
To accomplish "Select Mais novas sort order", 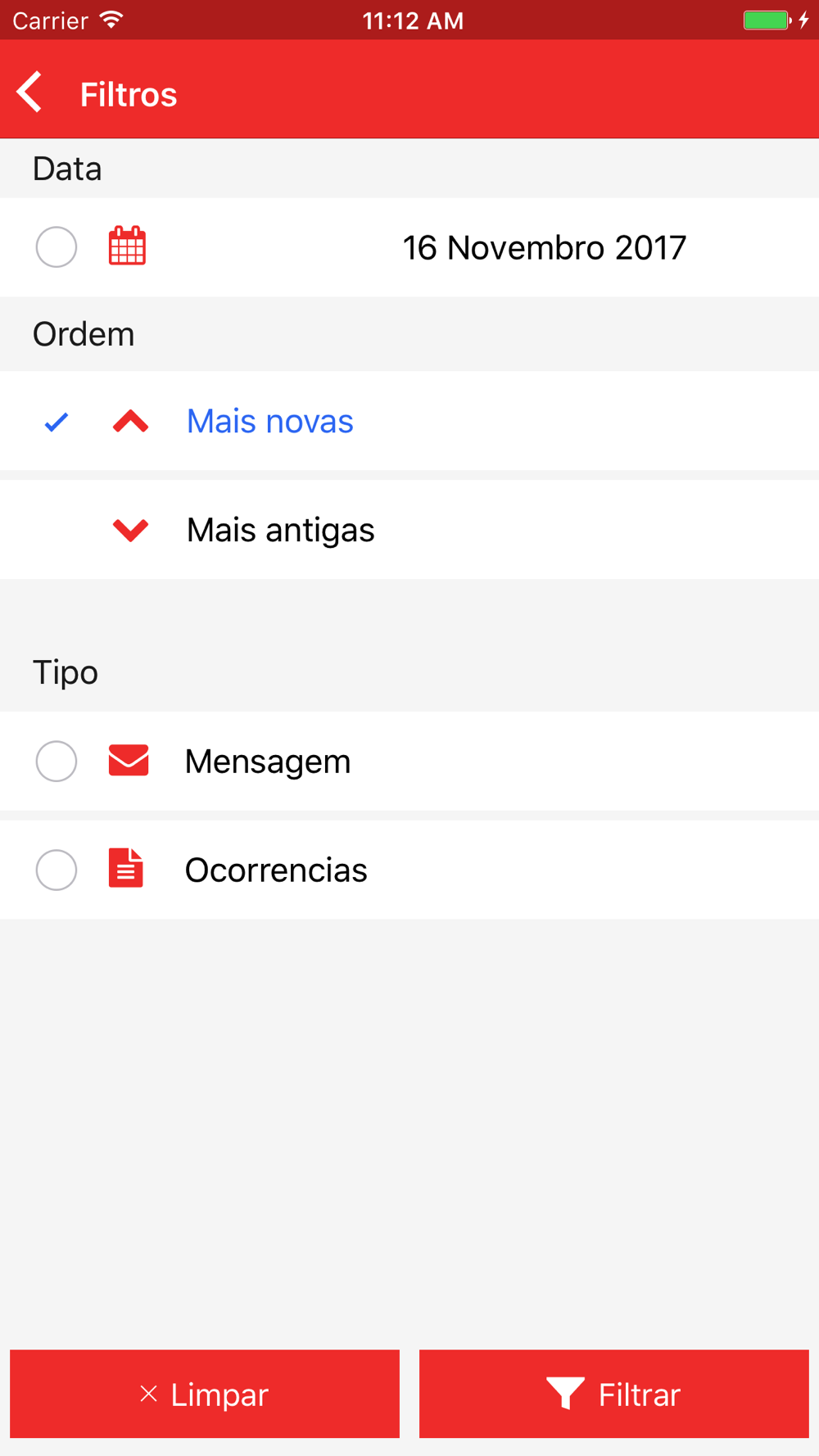I will (409, 421).
